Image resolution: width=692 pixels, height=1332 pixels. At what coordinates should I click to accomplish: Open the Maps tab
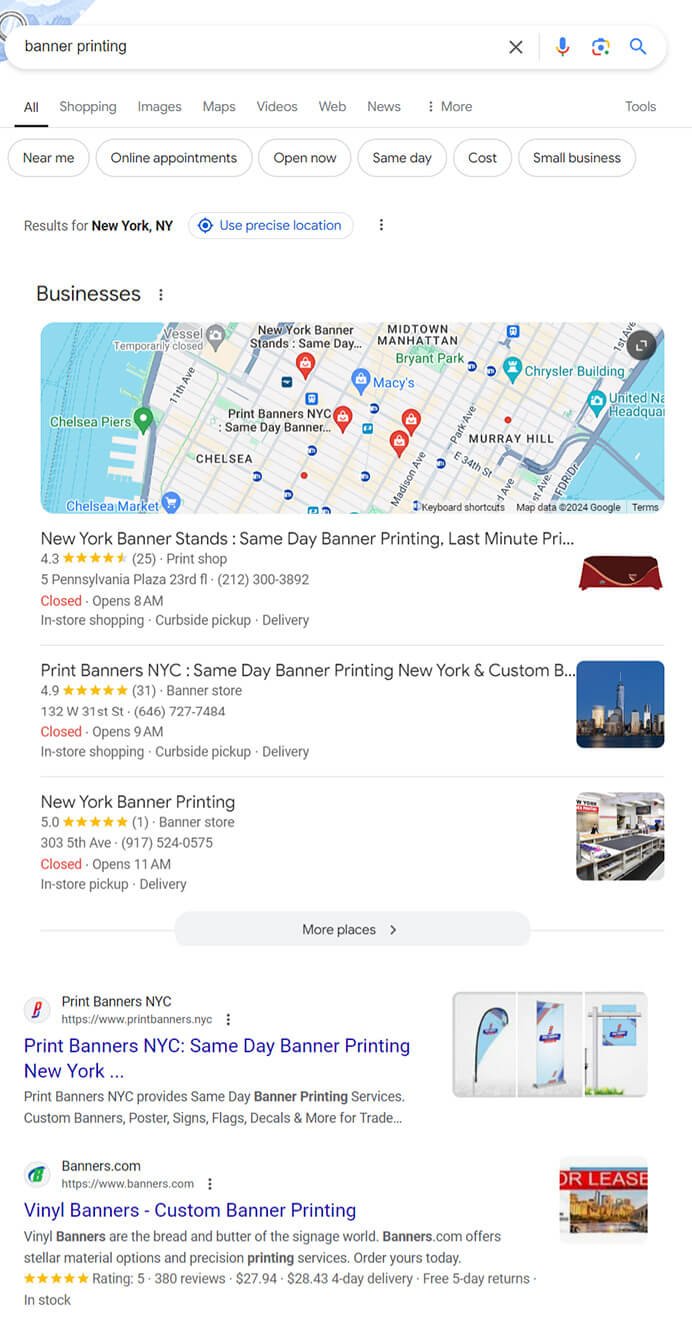pyautogui.click(x=219, y=107)
